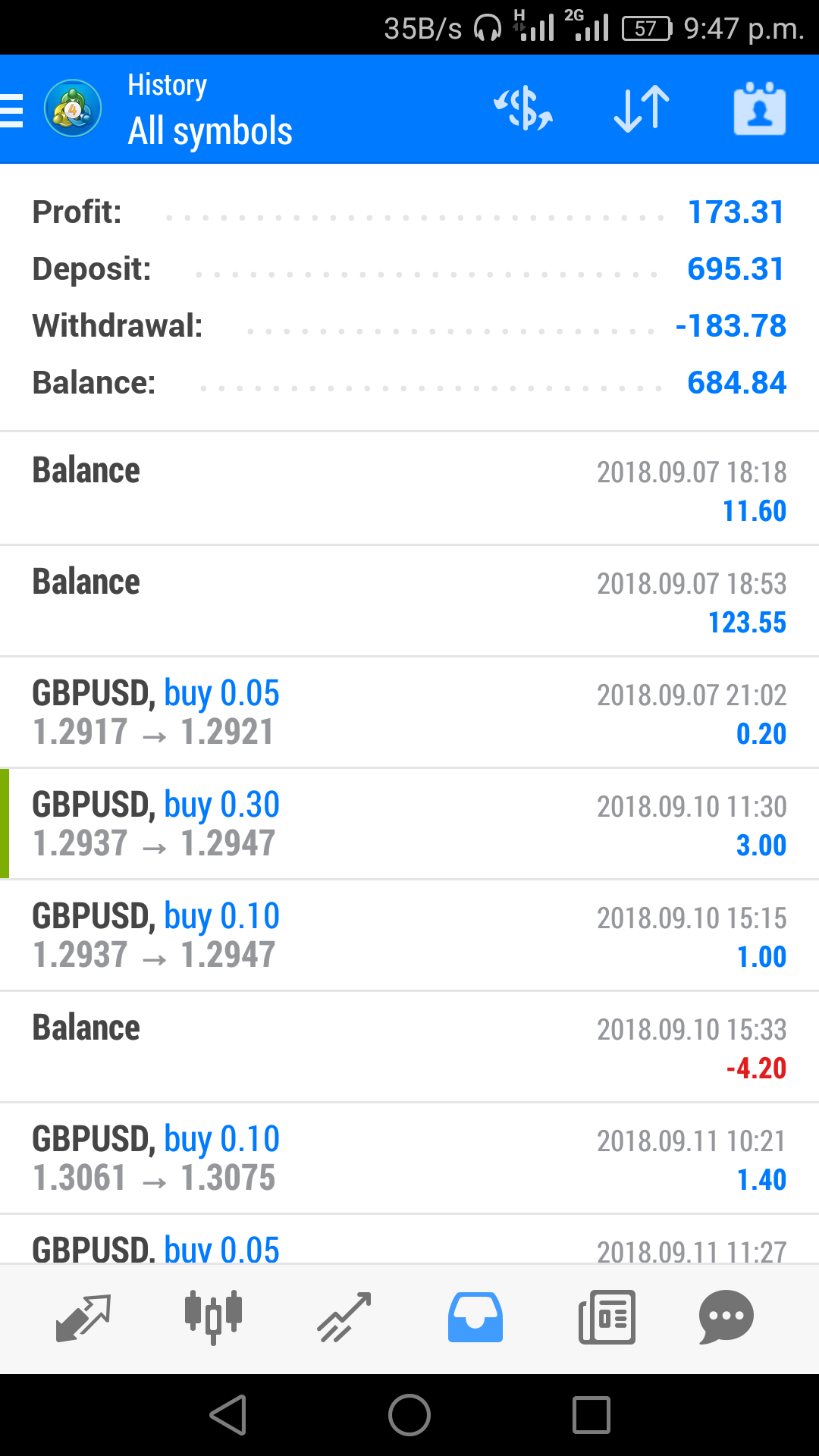Open the GBPUSD buy 0.05 trade at 21:02
Viewport: 819px width, 1456px height.
click(x=409, y=713)
